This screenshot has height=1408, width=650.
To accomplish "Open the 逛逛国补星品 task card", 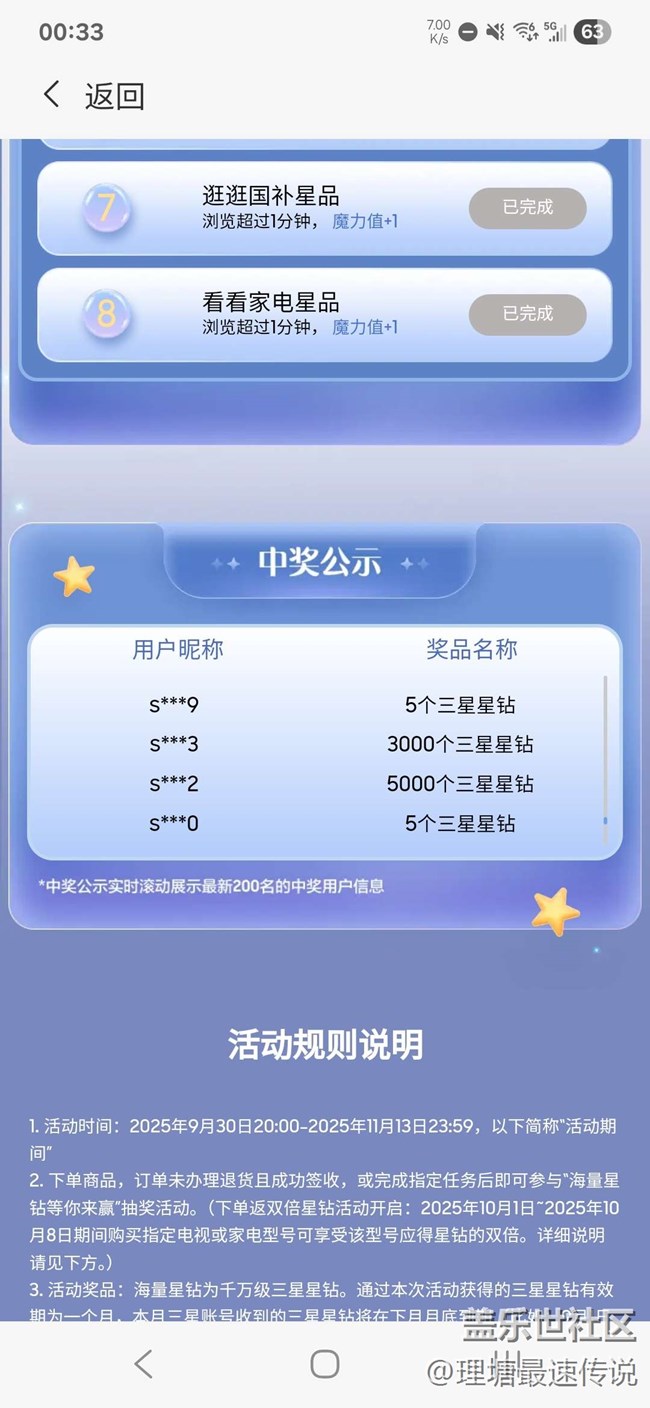I will click(300, 208).
